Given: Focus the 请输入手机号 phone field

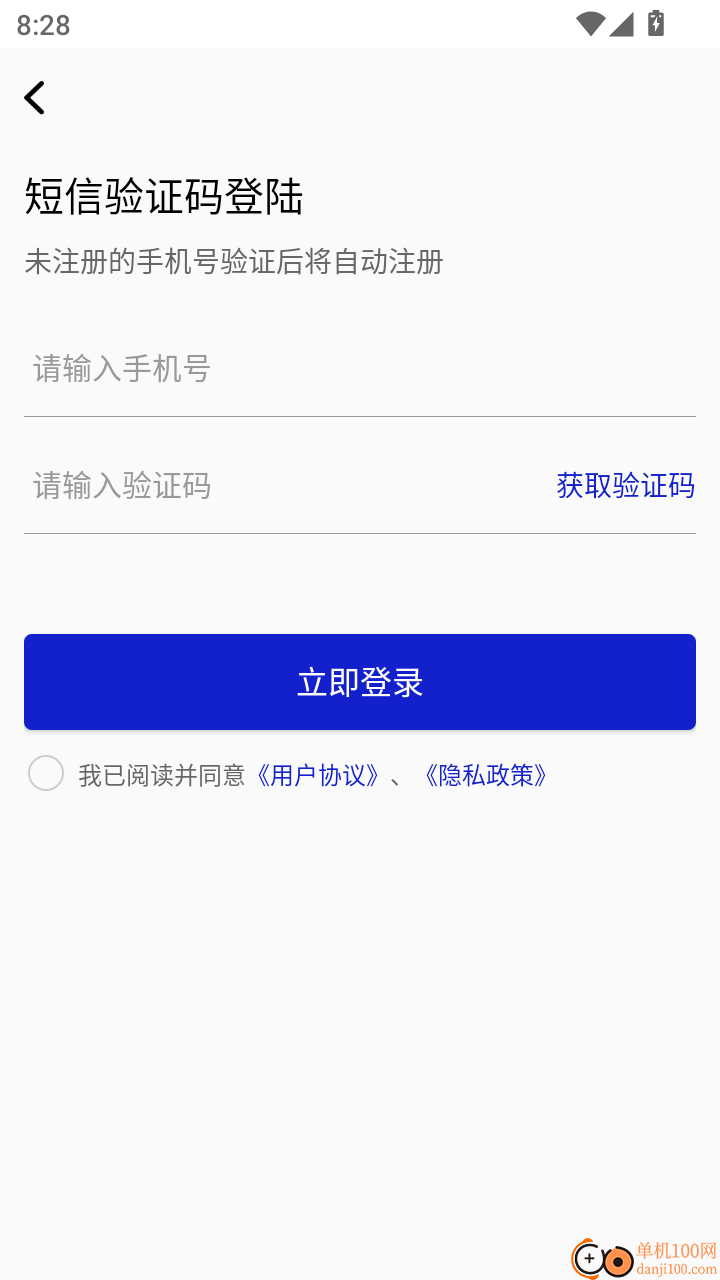Looking at the screenshot, I should (200, 370).
